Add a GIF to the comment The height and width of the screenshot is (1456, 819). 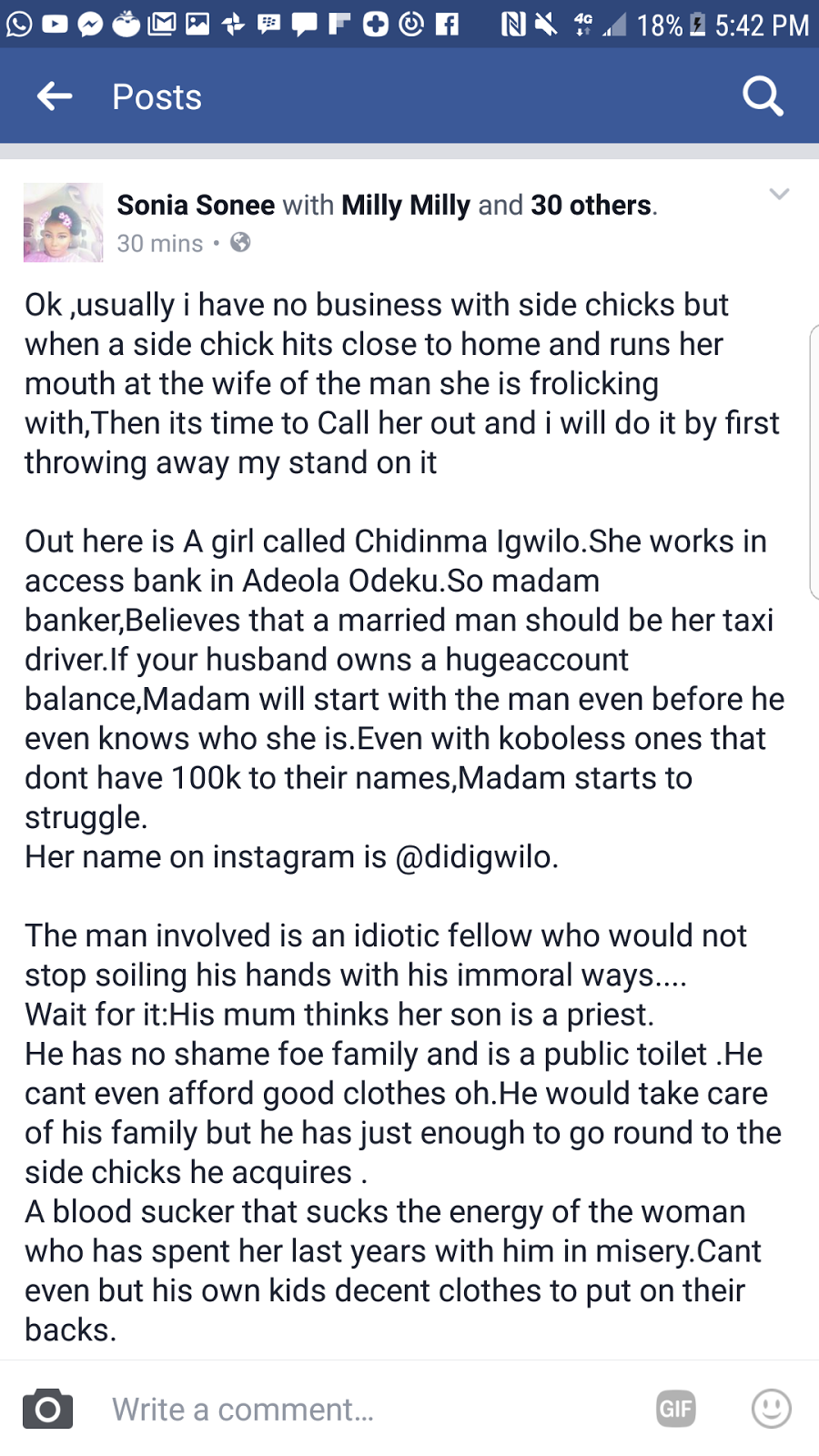pyautogui.click(x=676, y=1410)
